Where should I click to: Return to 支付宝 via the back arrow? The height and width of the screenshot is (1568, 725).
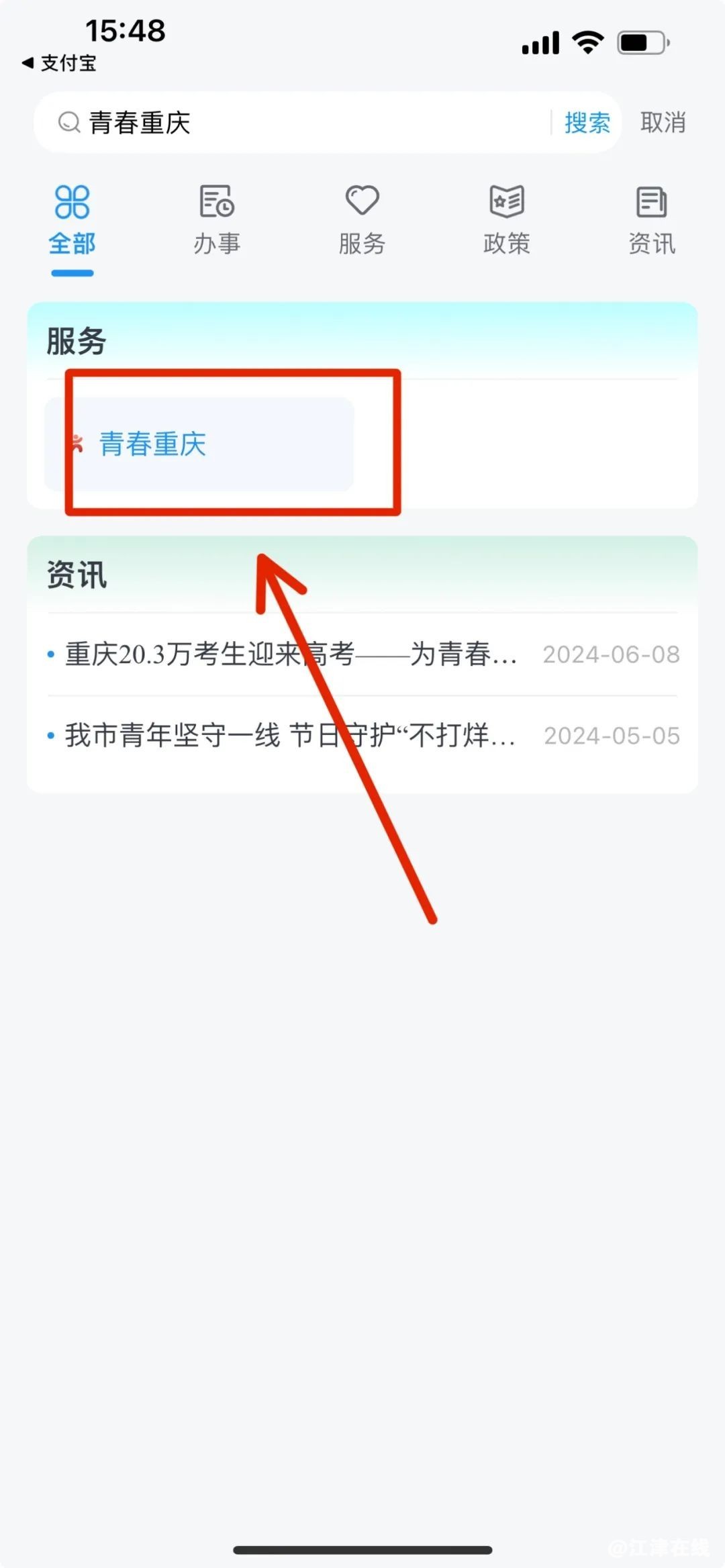(59, 63)
